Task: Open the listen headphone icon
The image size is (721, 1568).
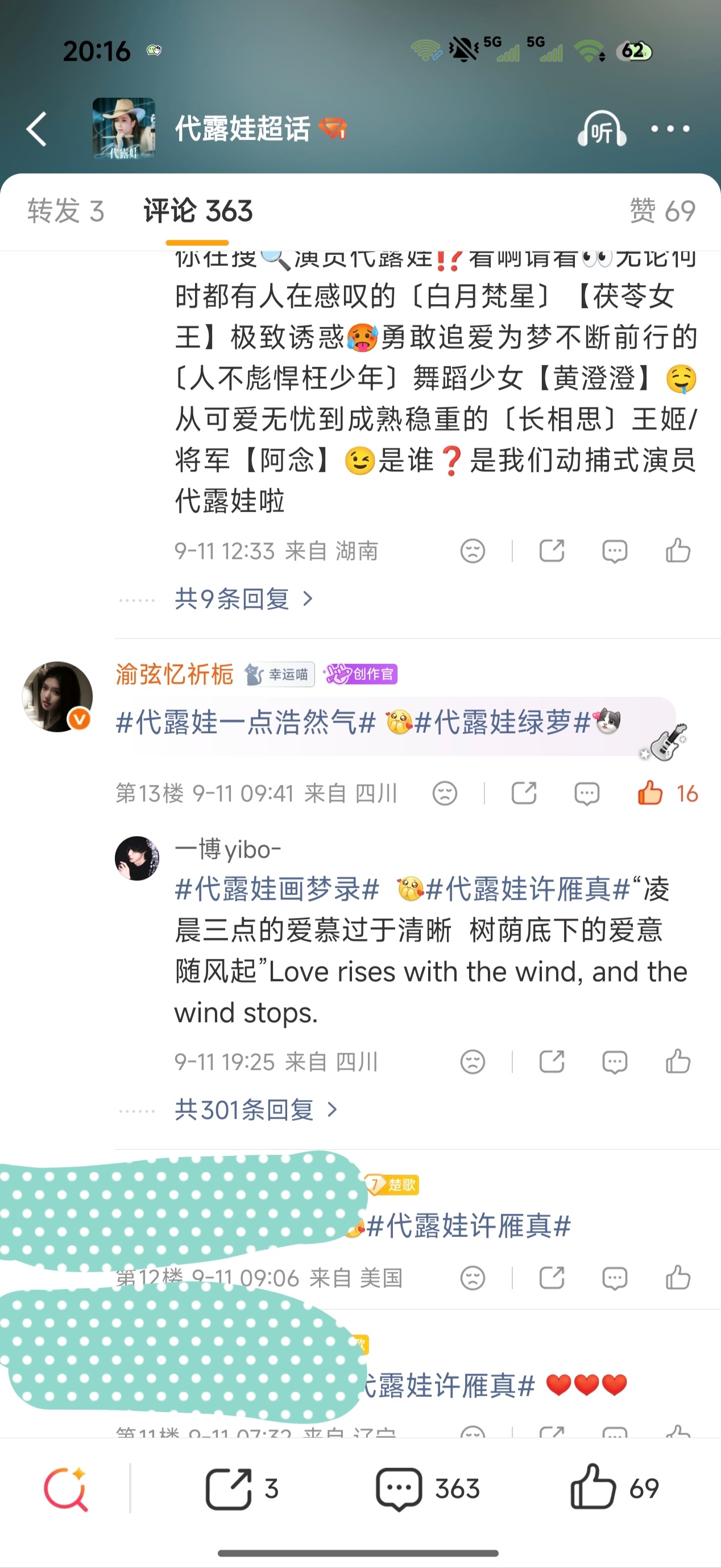Action: pos(602,129)
